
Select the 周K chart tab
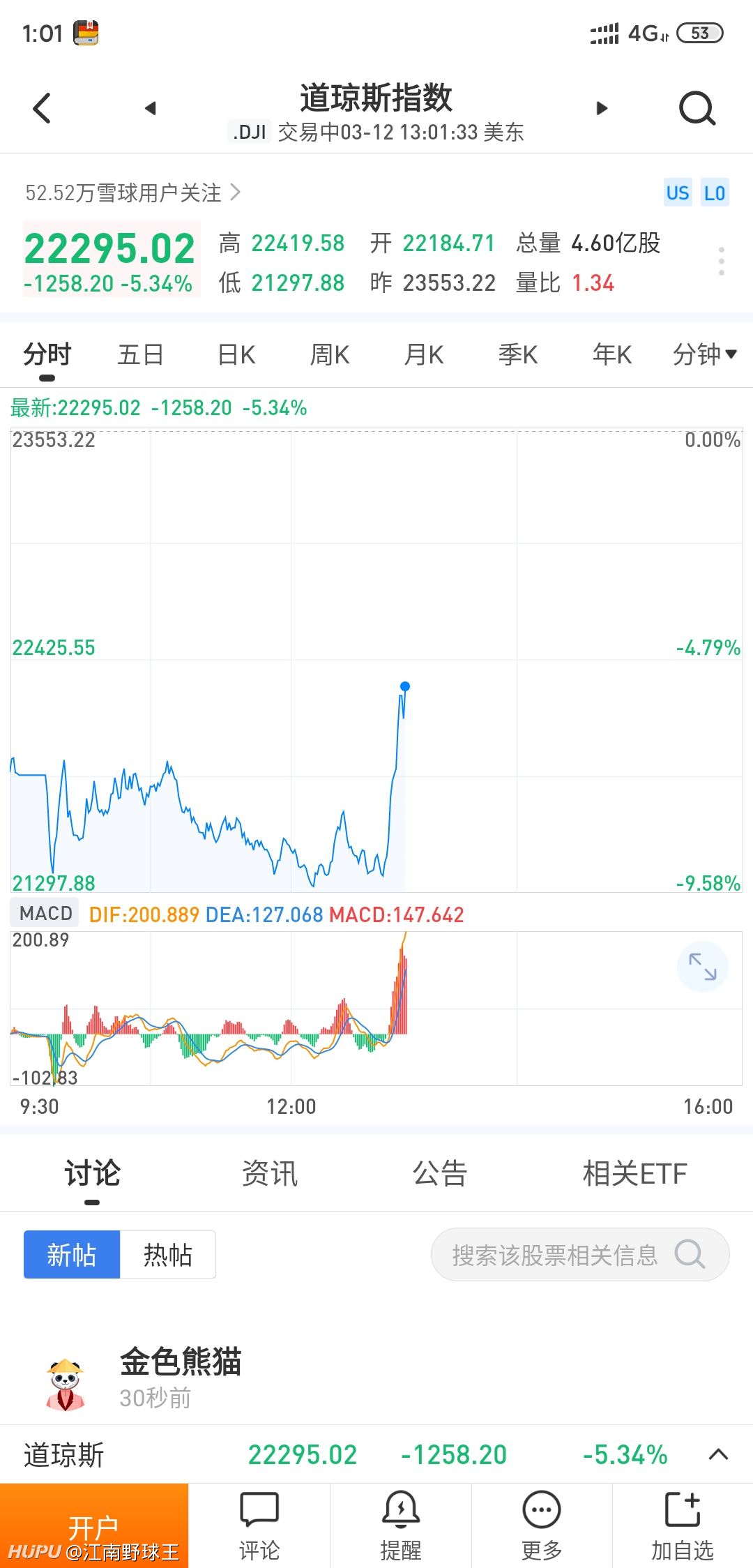click(330, 354)
